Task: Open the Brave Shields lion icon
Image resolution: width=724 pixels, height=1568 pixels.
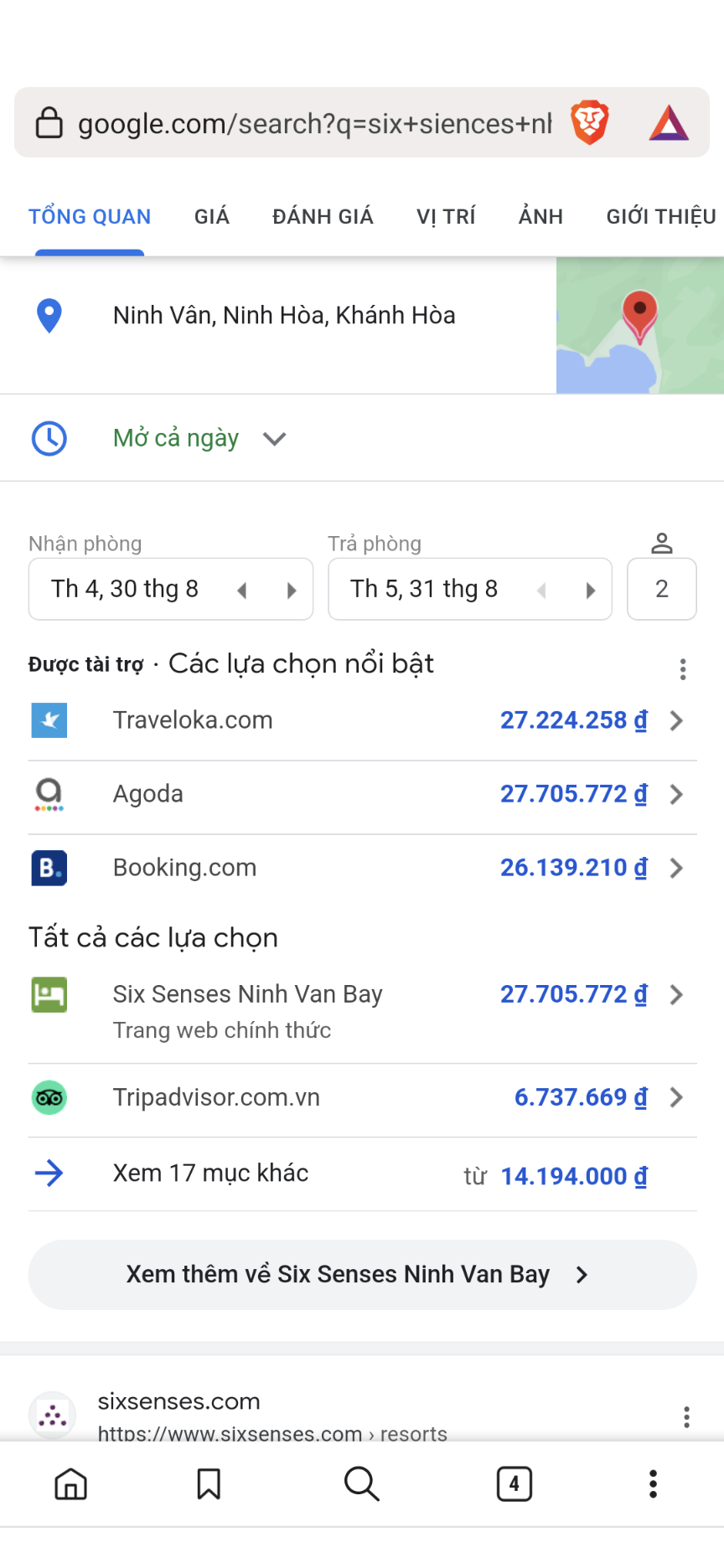Action: click(589, 123)
